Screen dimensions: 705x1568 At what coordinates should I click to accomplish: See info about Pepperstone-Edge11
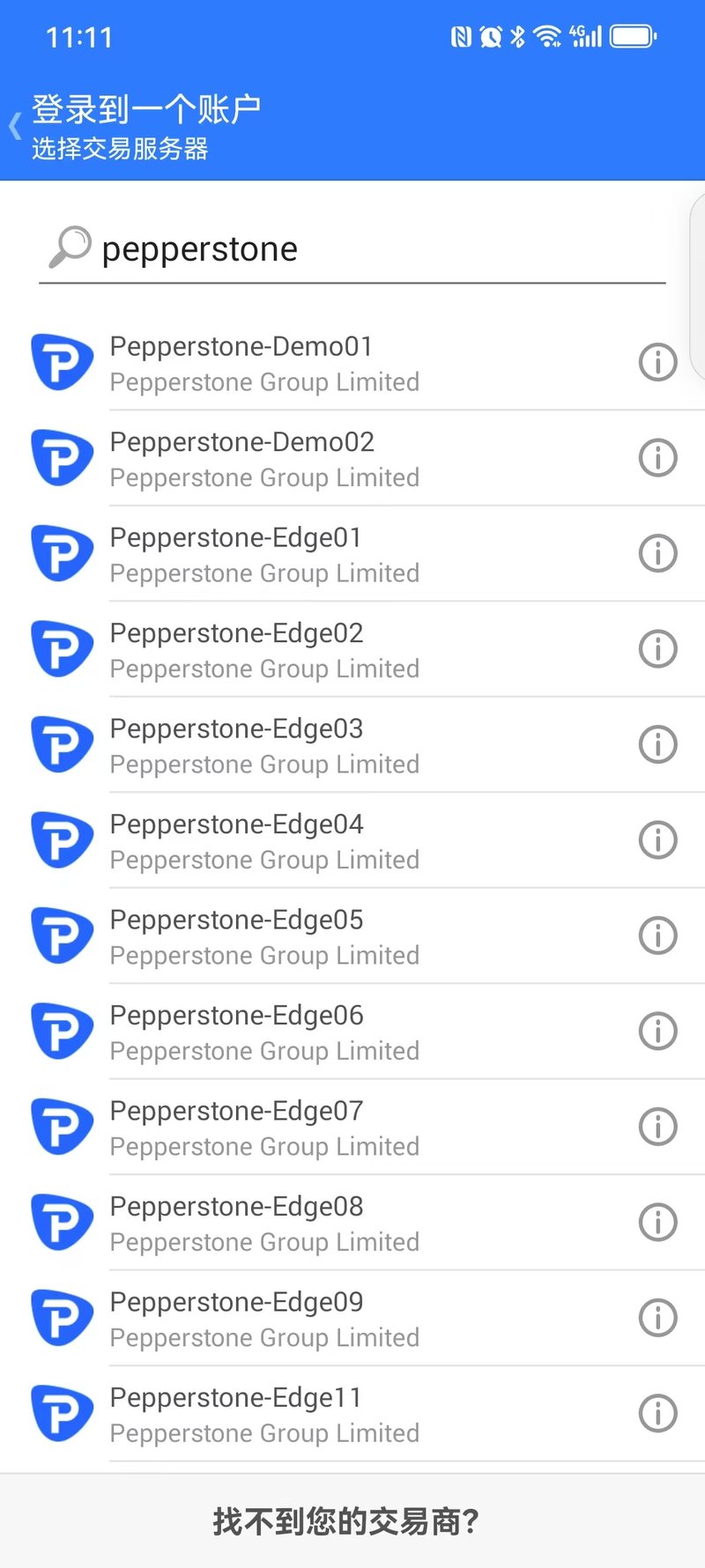(657, 1414)
